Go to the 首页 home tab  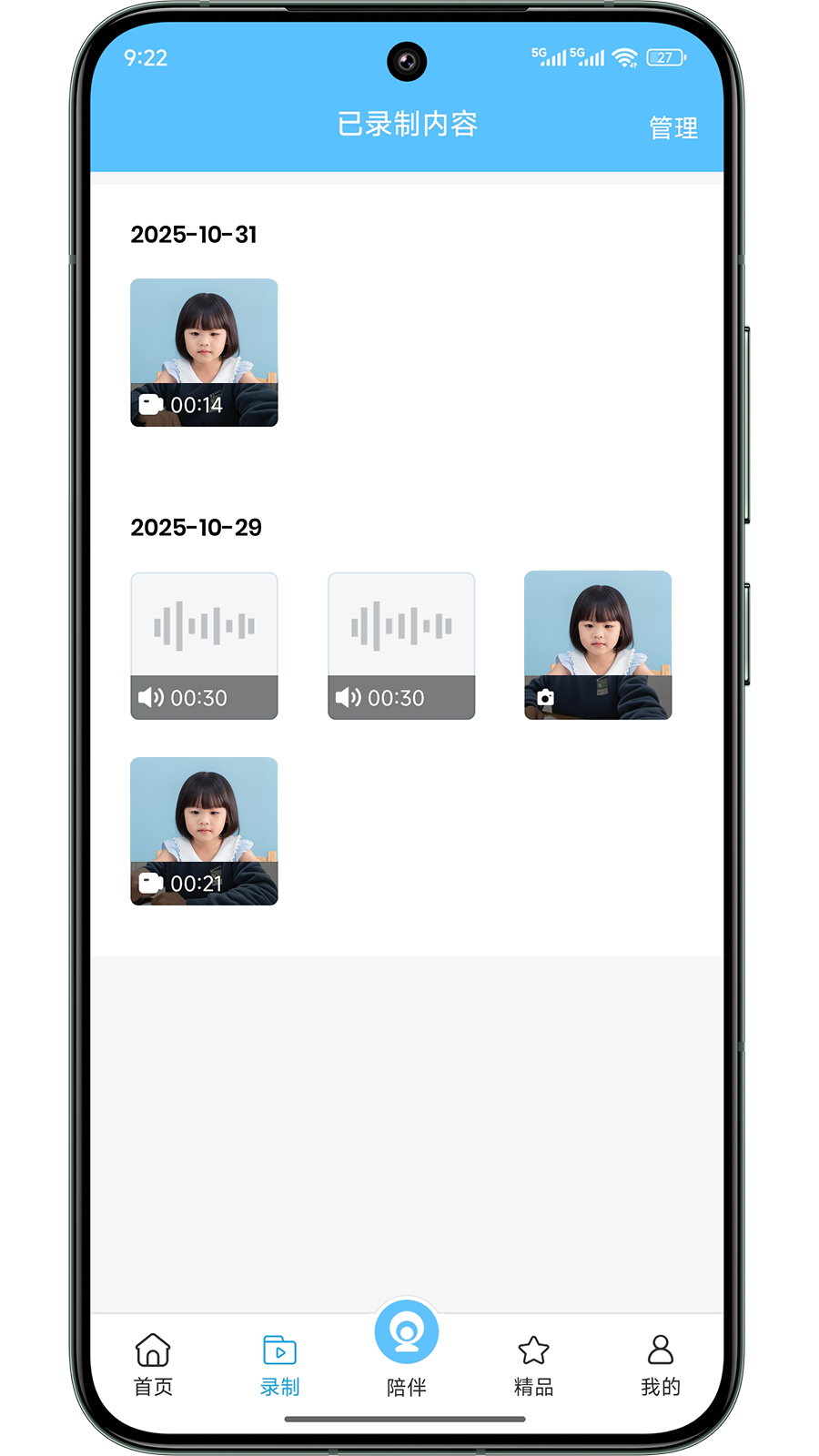tap(153, 1363)
